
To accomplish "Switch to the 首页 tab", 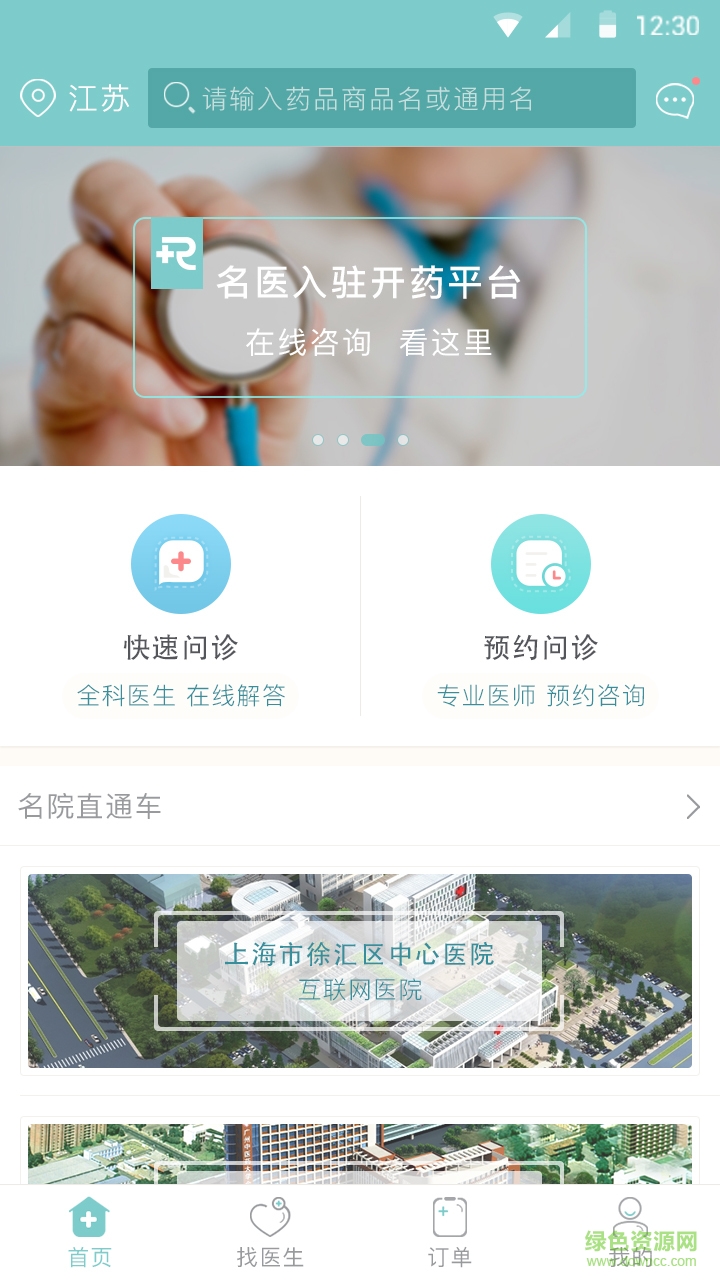I will [90, 1233].
